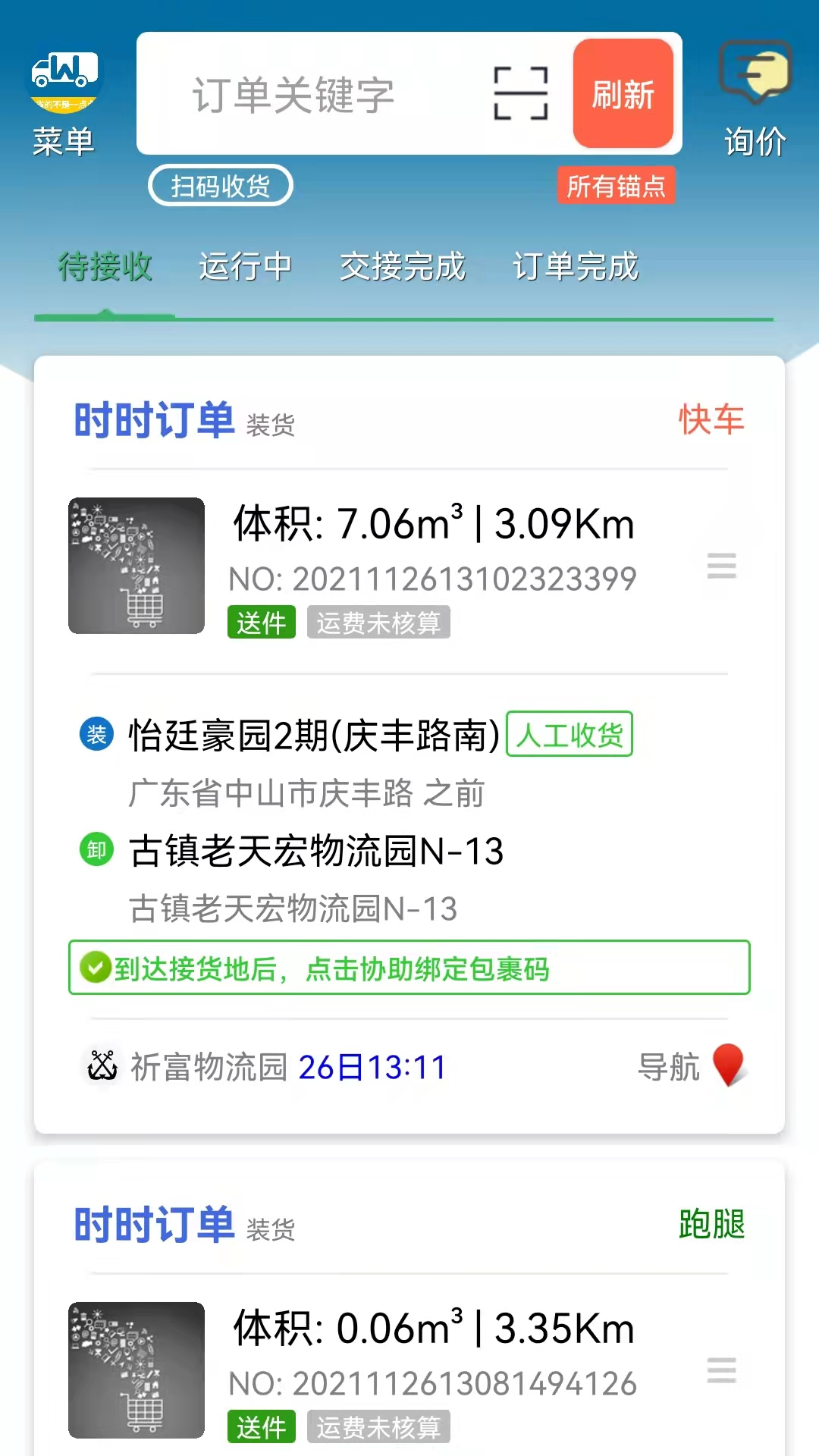Open the 菜单 drawer menu
This screenshot has width=819, height=1456.
pyautogui.click(x=64, y=103)
